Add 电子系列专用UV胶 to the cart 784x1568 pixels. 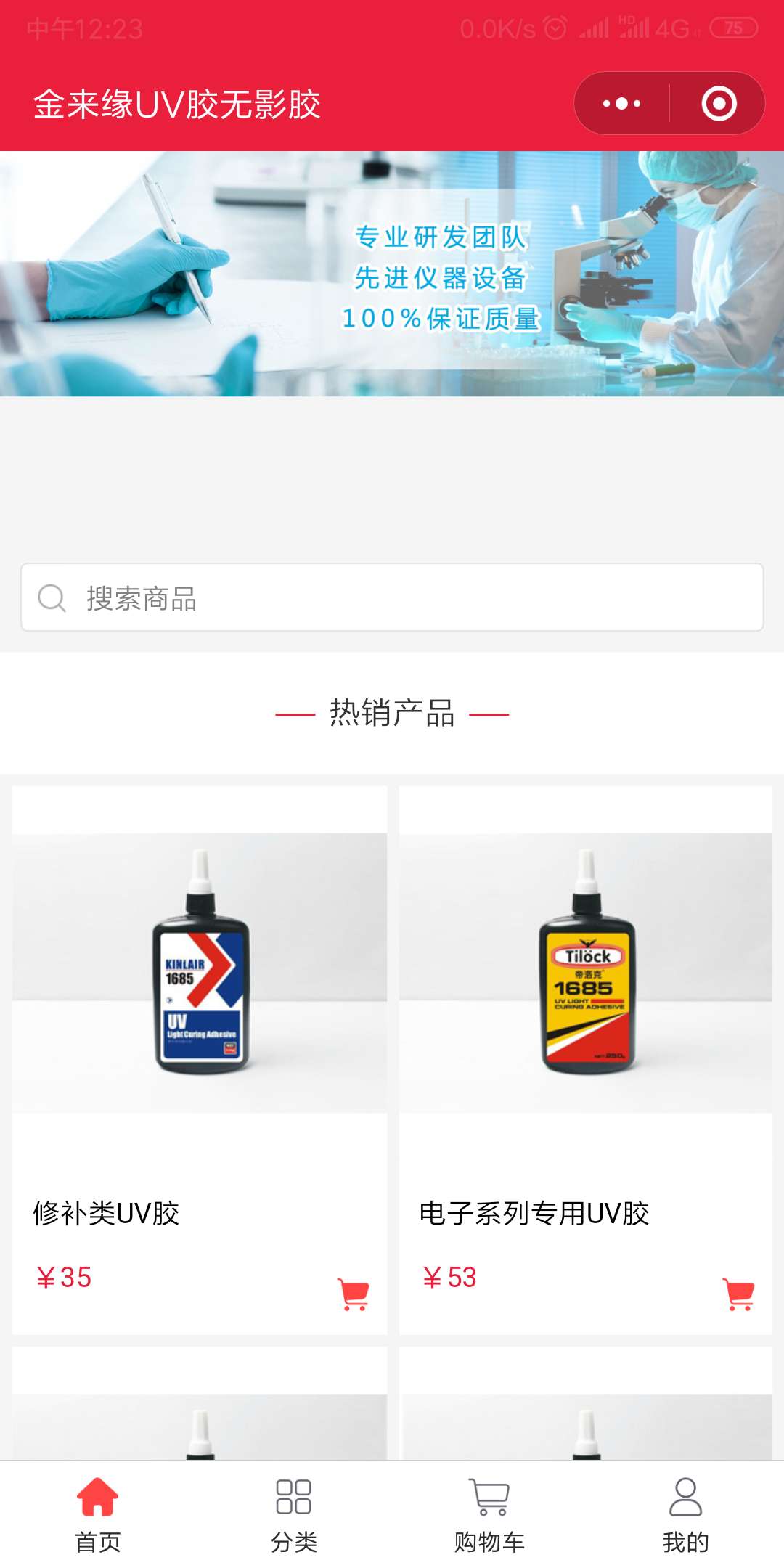pos(739,1294)
